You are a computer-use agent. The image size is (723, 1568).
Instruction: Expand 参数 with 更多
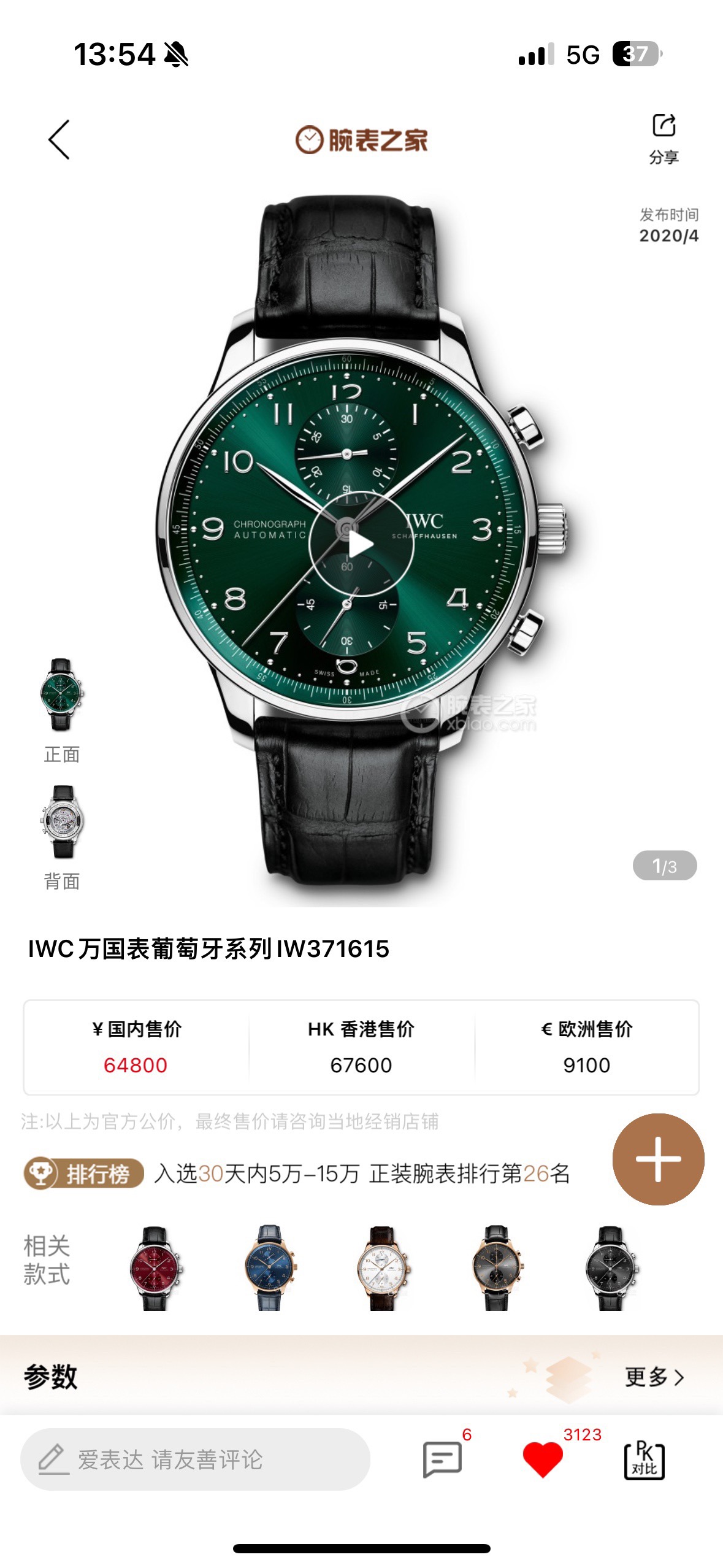pyautogui.click(x=654, y=1377)
